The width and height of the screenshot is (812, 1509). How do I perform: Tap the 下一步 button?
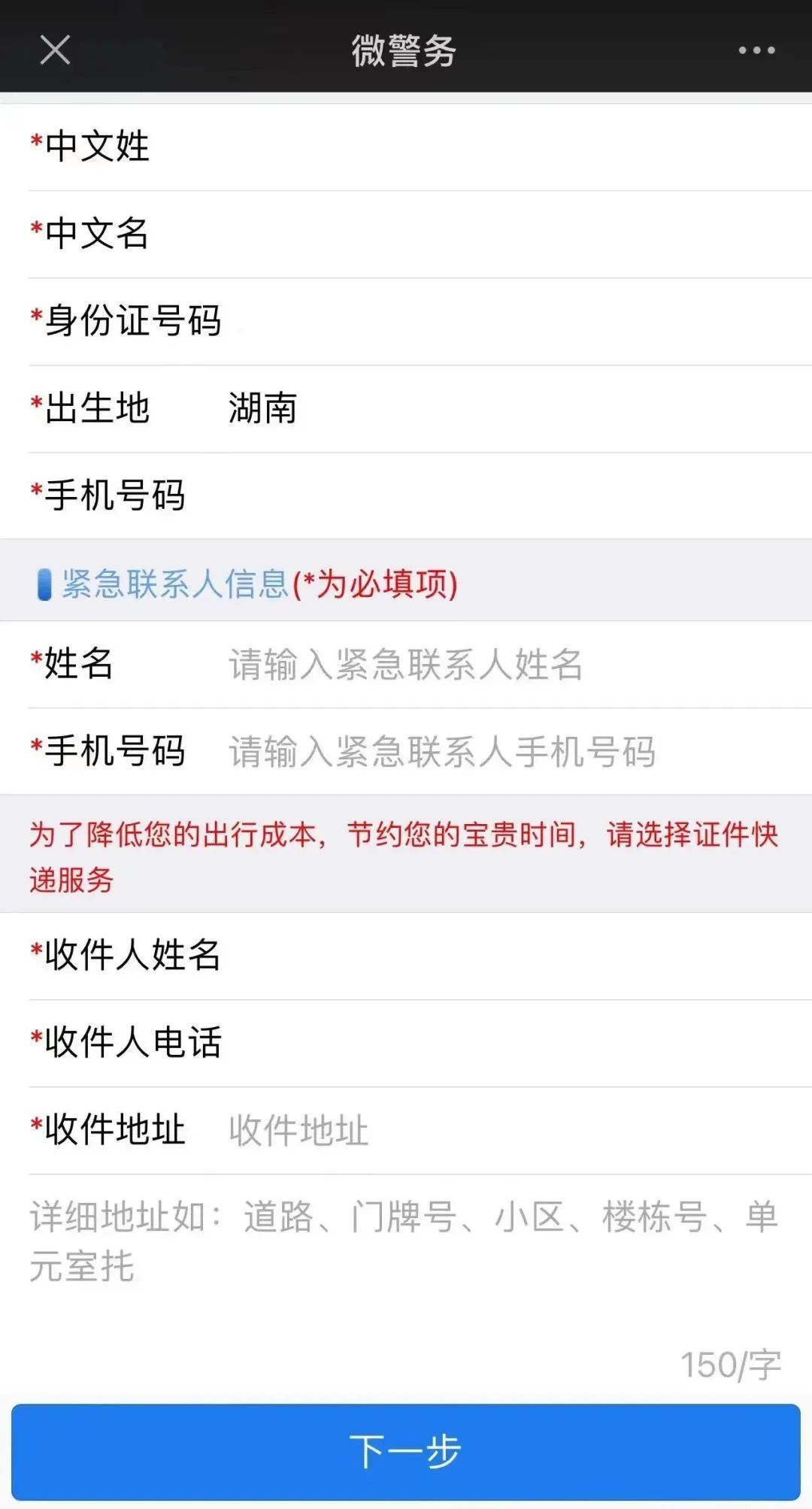point(406,1451)
